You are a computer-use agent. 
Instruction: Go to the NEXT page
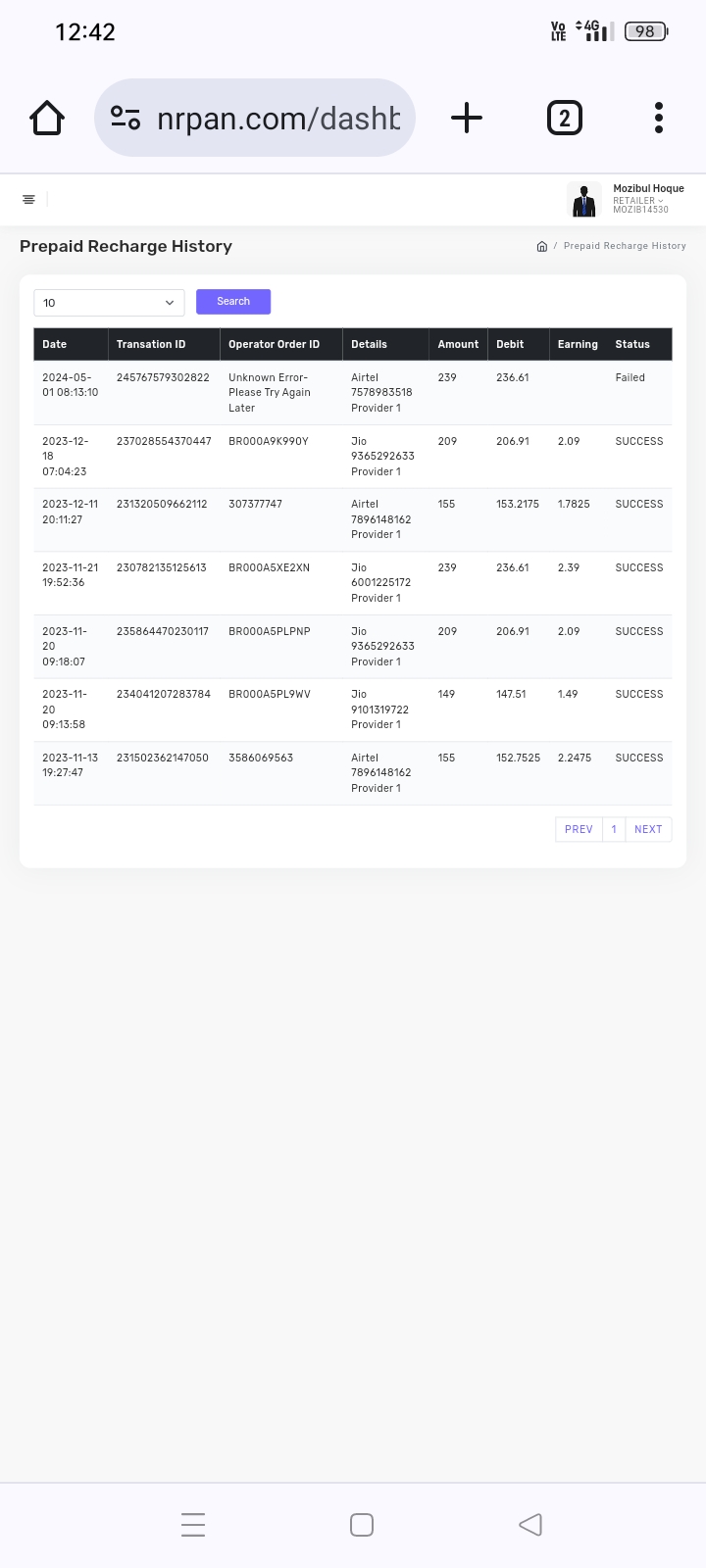648,829
